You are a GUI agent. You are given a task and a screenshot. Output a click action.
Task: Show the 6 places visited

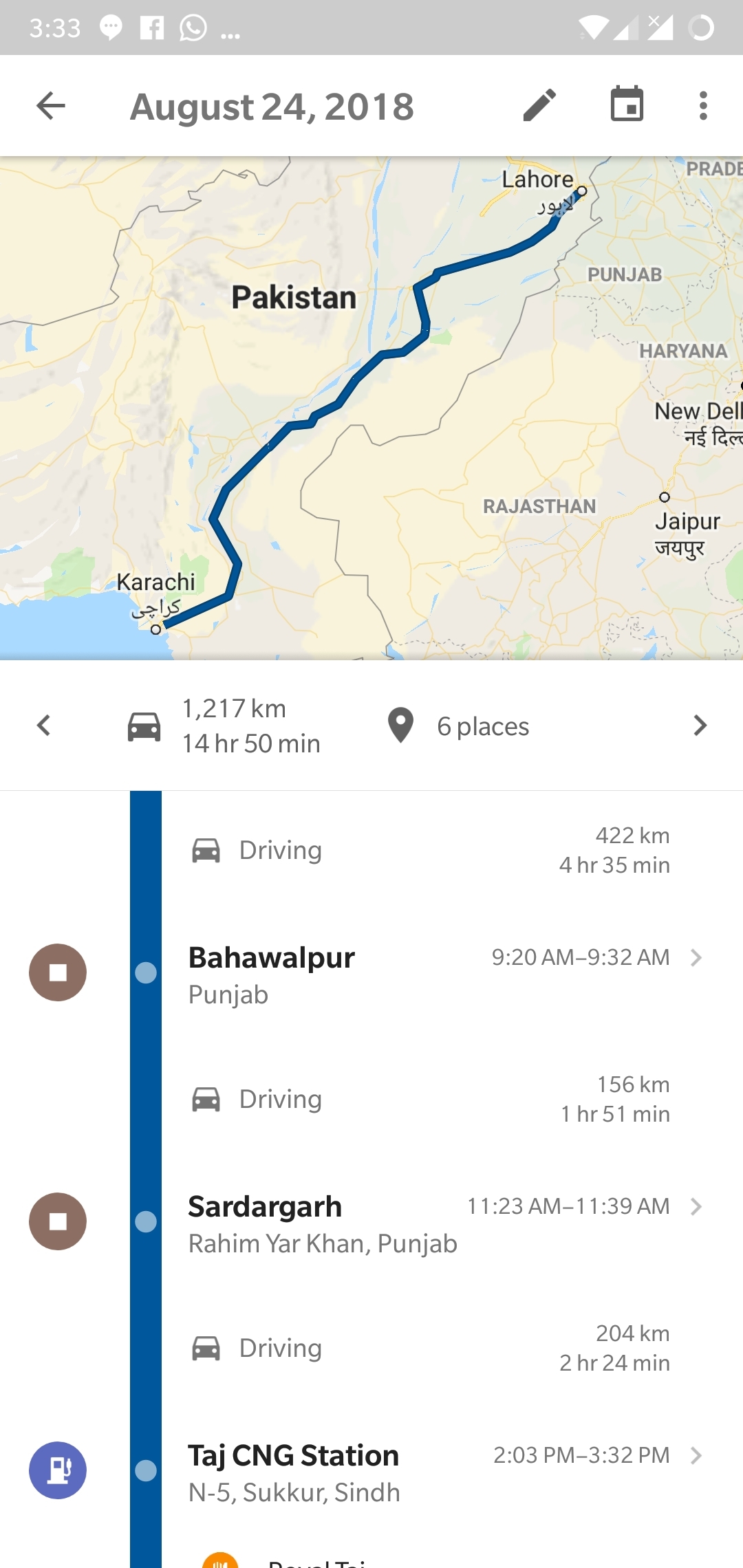coord(459,726)
